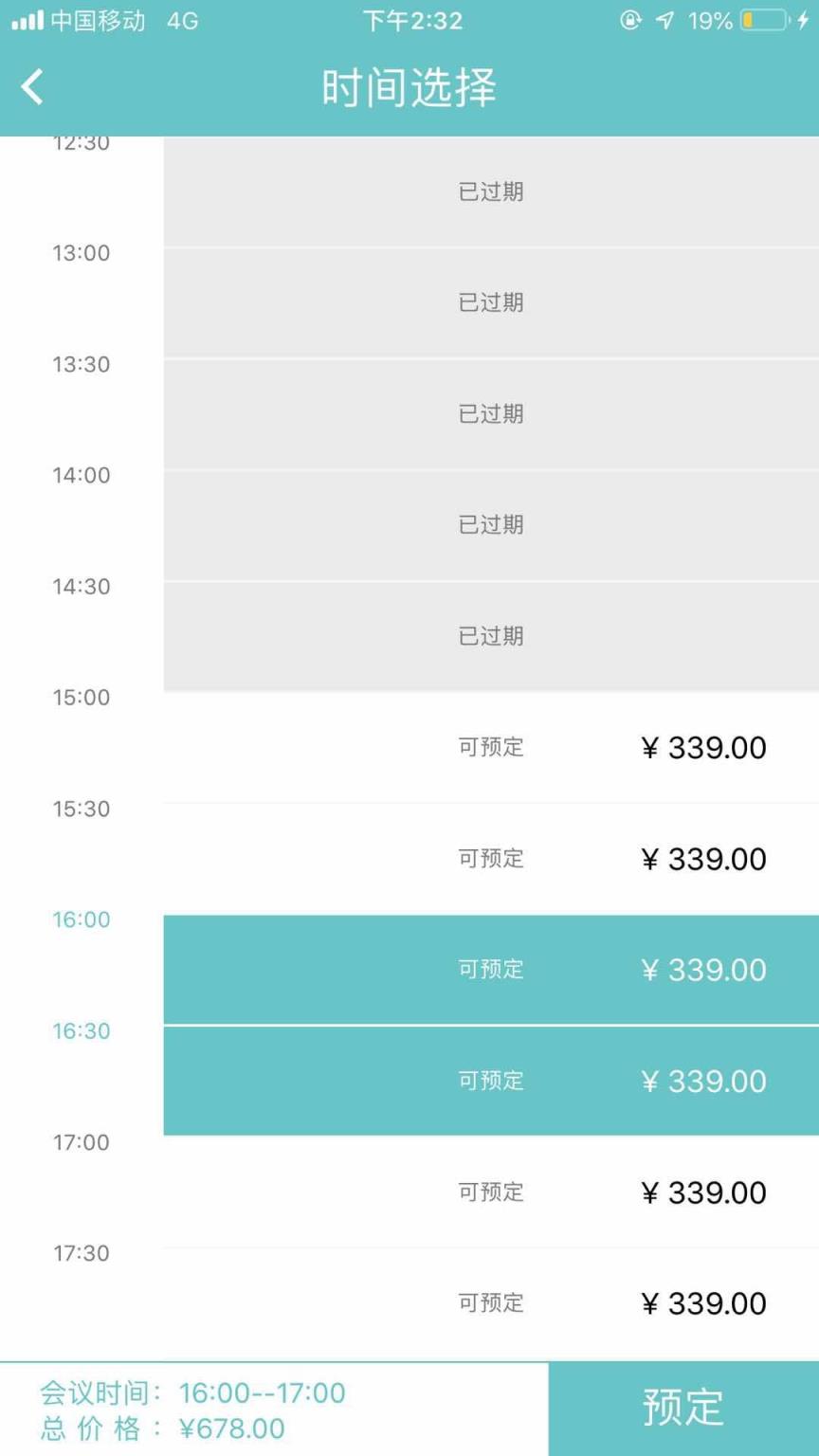Tap the expired 13:00 已过期 slot

(x=491, y=302)
